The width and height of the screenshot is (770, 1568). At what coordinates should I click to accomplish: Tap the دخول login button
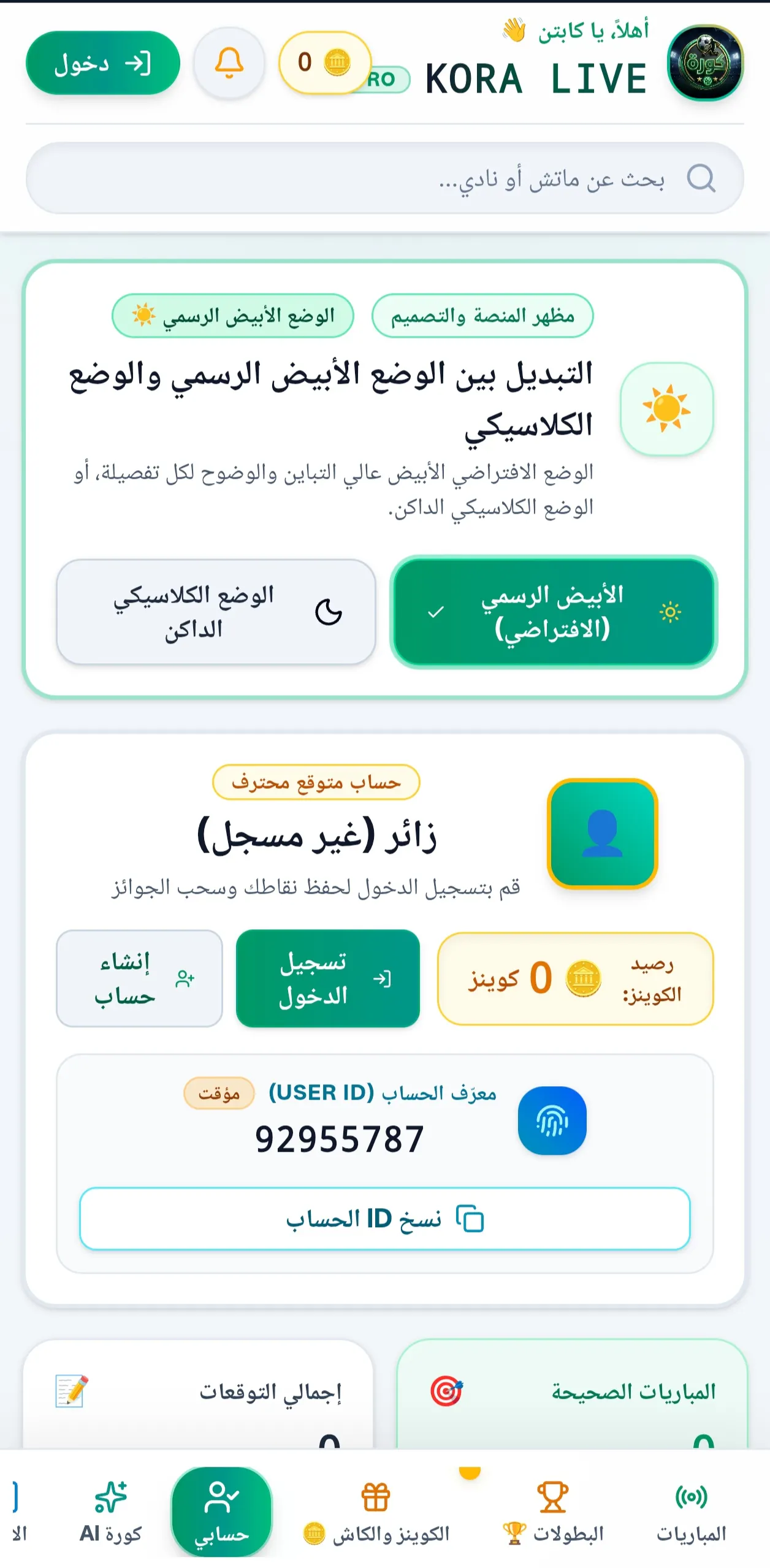pyautogui.click(x=103, y=63)
